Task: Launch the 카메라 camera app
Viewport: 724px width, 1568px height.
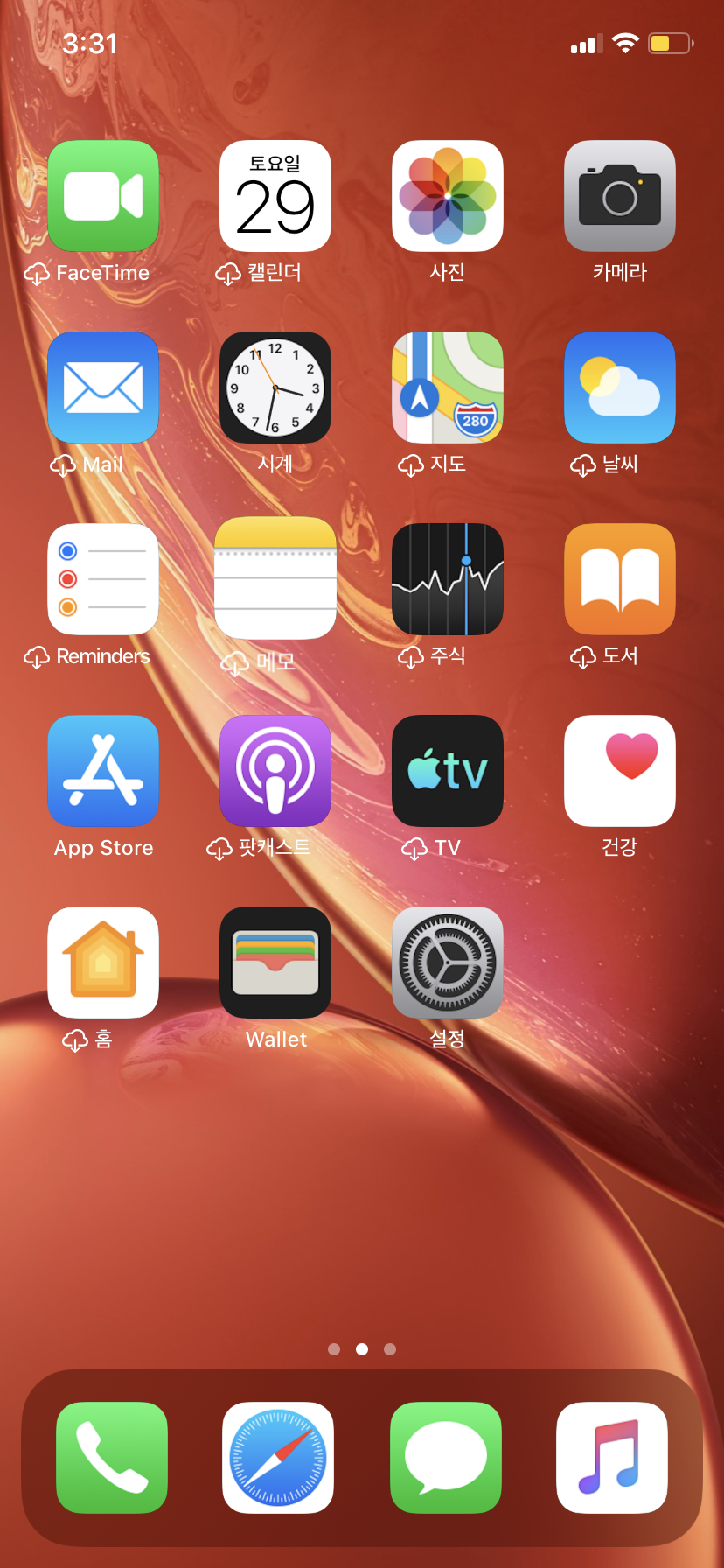Action: click(x=620, y=196)
